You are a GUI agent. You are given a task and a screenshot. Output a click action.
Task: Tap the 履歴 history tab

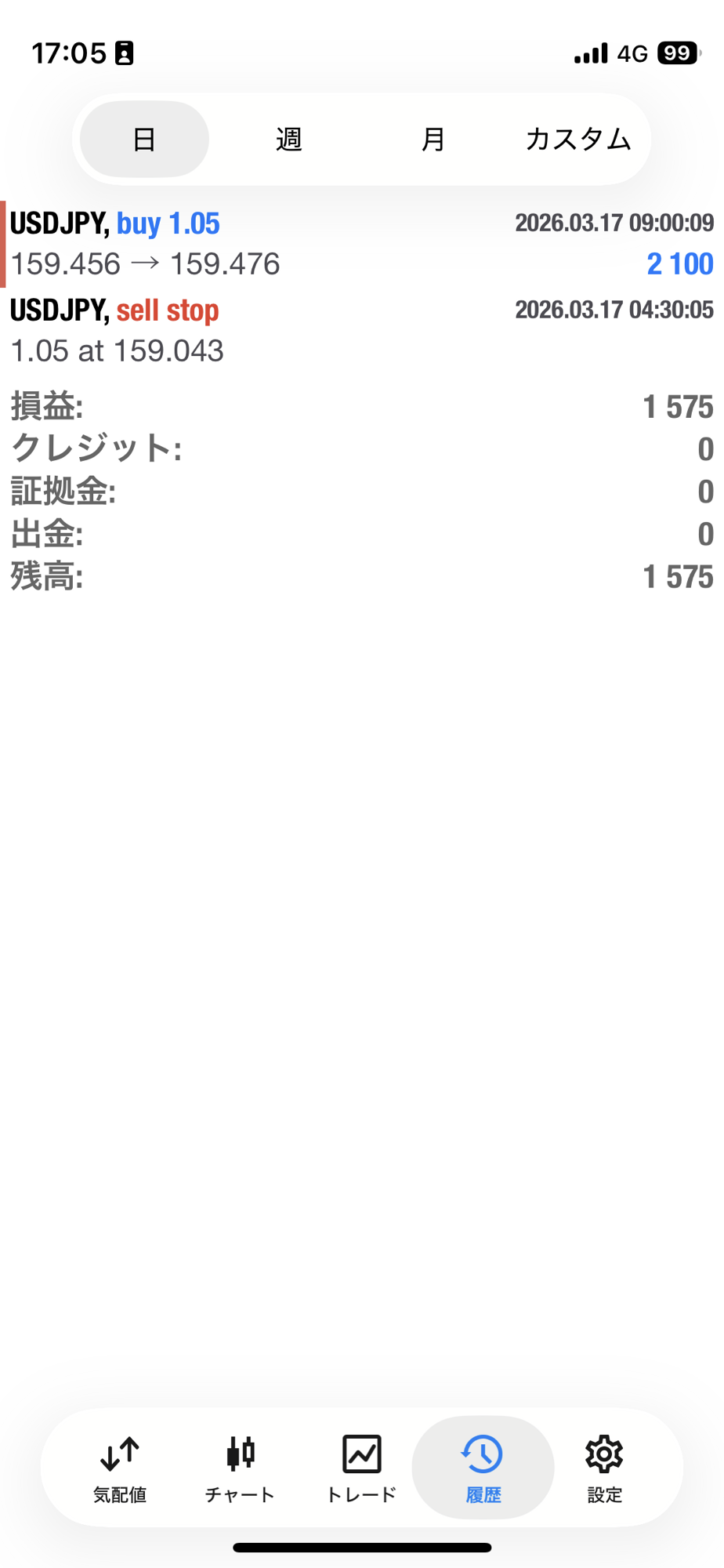(x=483, y=1468)
